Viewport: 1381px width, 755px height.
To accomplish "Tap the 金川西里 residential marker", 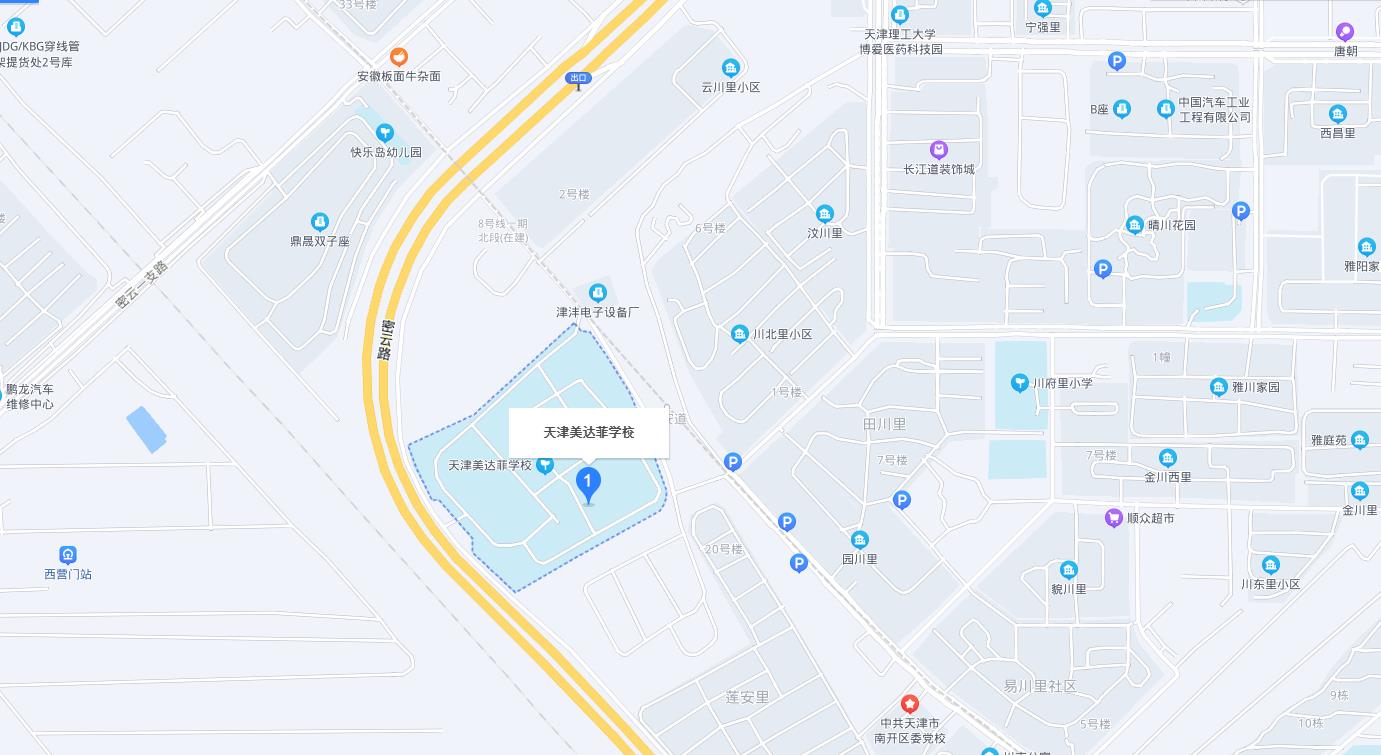I will (x=1167, y=458).
